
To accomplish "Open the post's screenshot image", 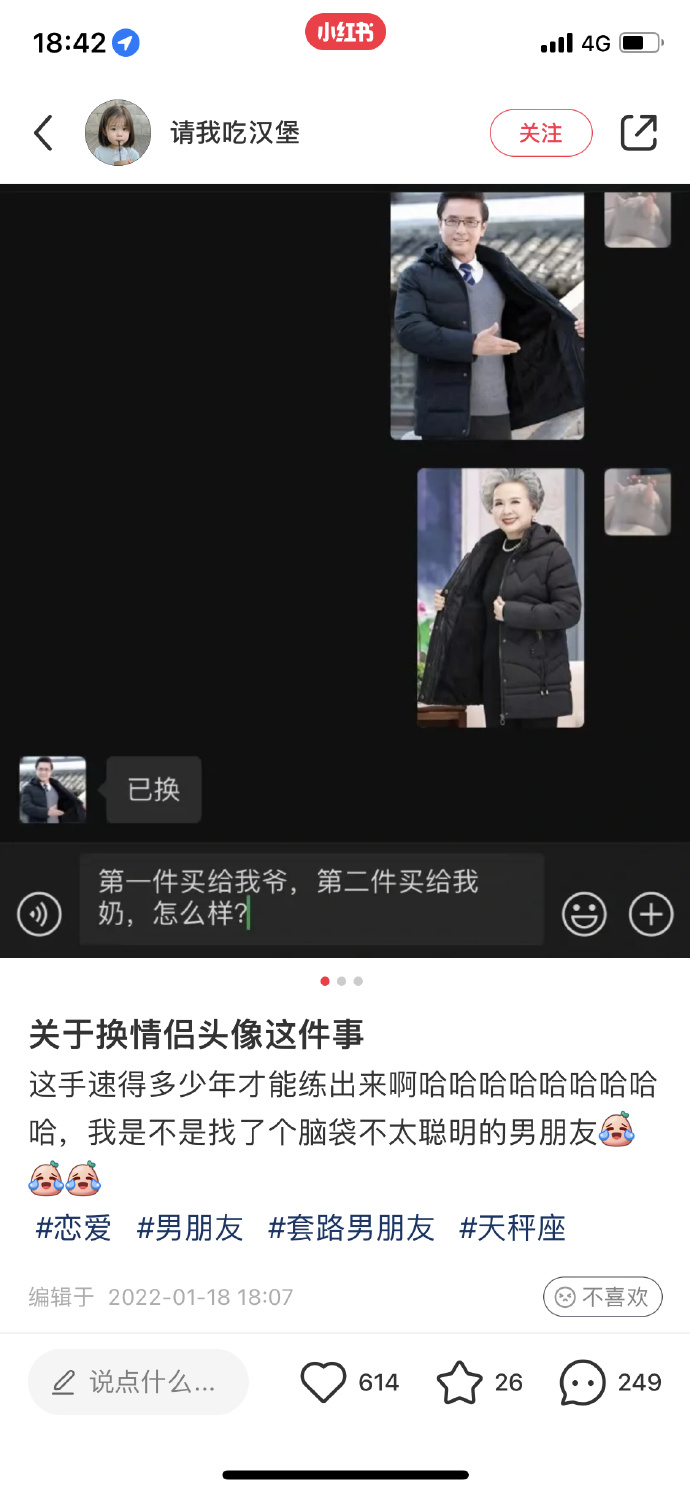I will coord(345,570).
